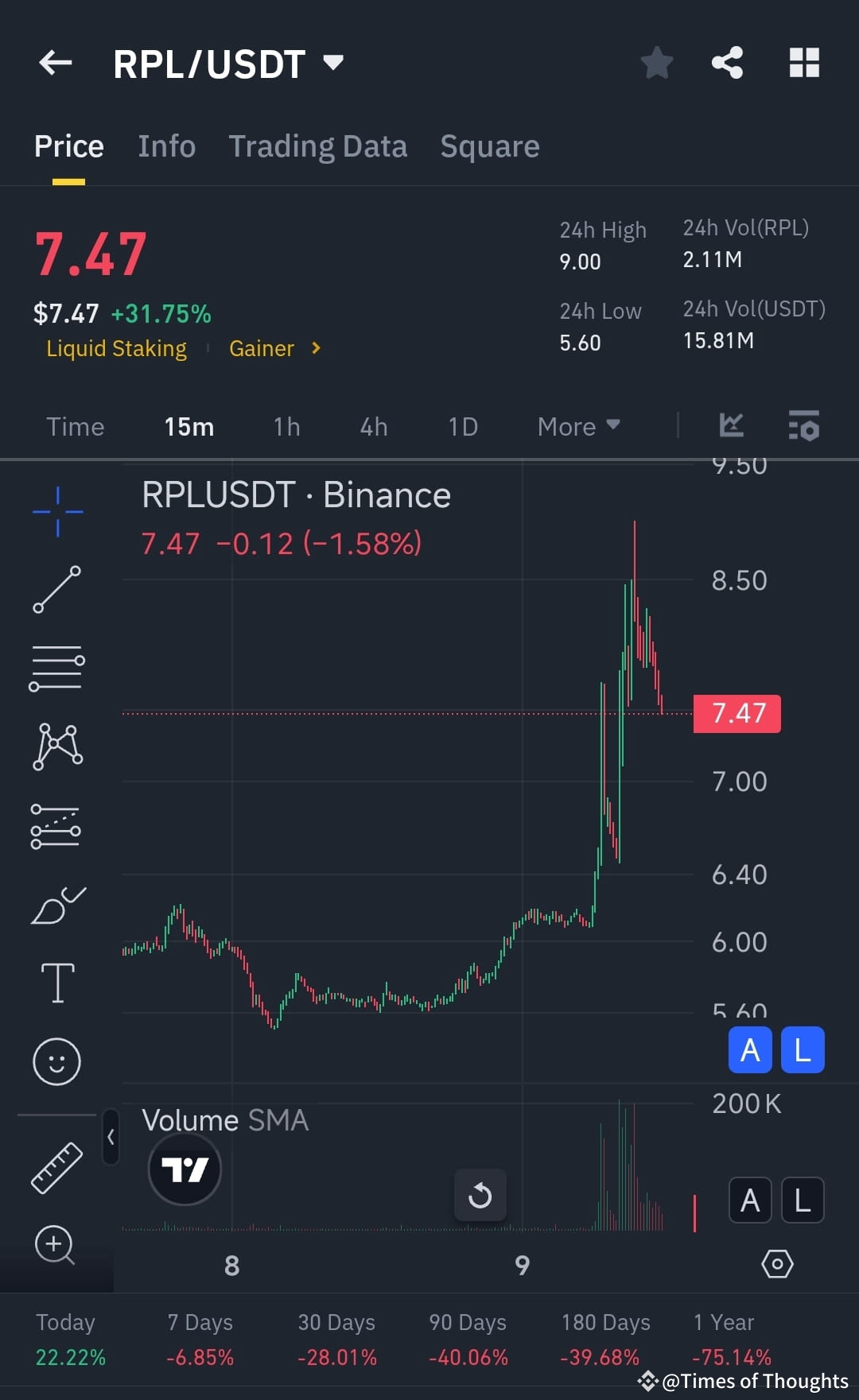Open the RPL/USDT pair selector dropdown
859x1400 pixels.
[x=334, y=62]
